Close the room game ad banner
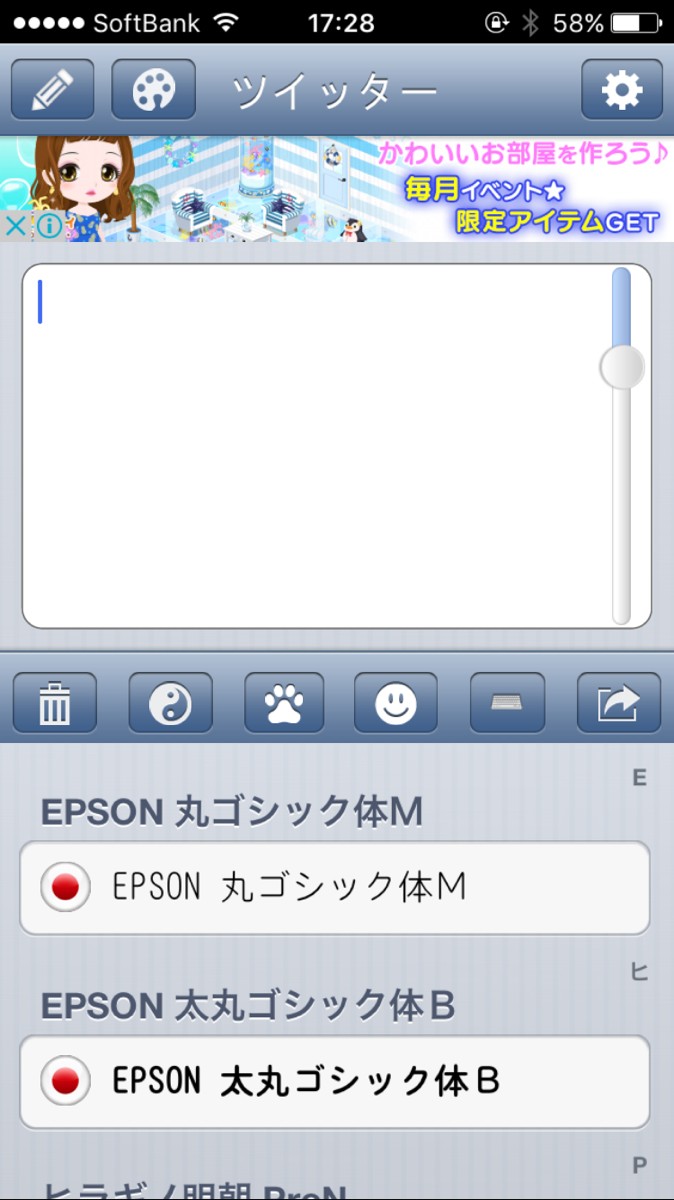This screenshot has width=674, height=1200. [14, 226]
